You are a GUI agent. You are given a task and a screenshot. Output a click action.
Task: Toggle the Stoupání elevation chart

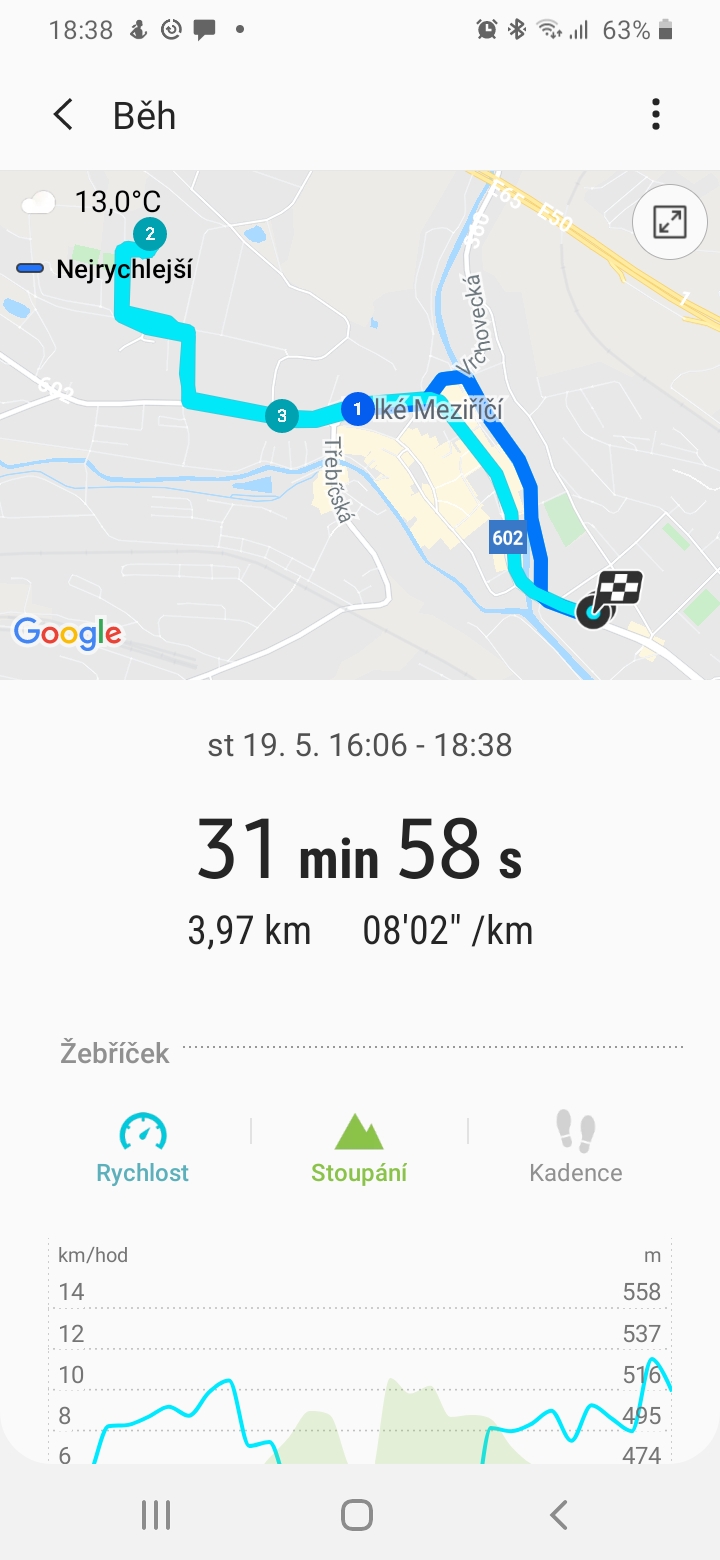click(359, 1147)
